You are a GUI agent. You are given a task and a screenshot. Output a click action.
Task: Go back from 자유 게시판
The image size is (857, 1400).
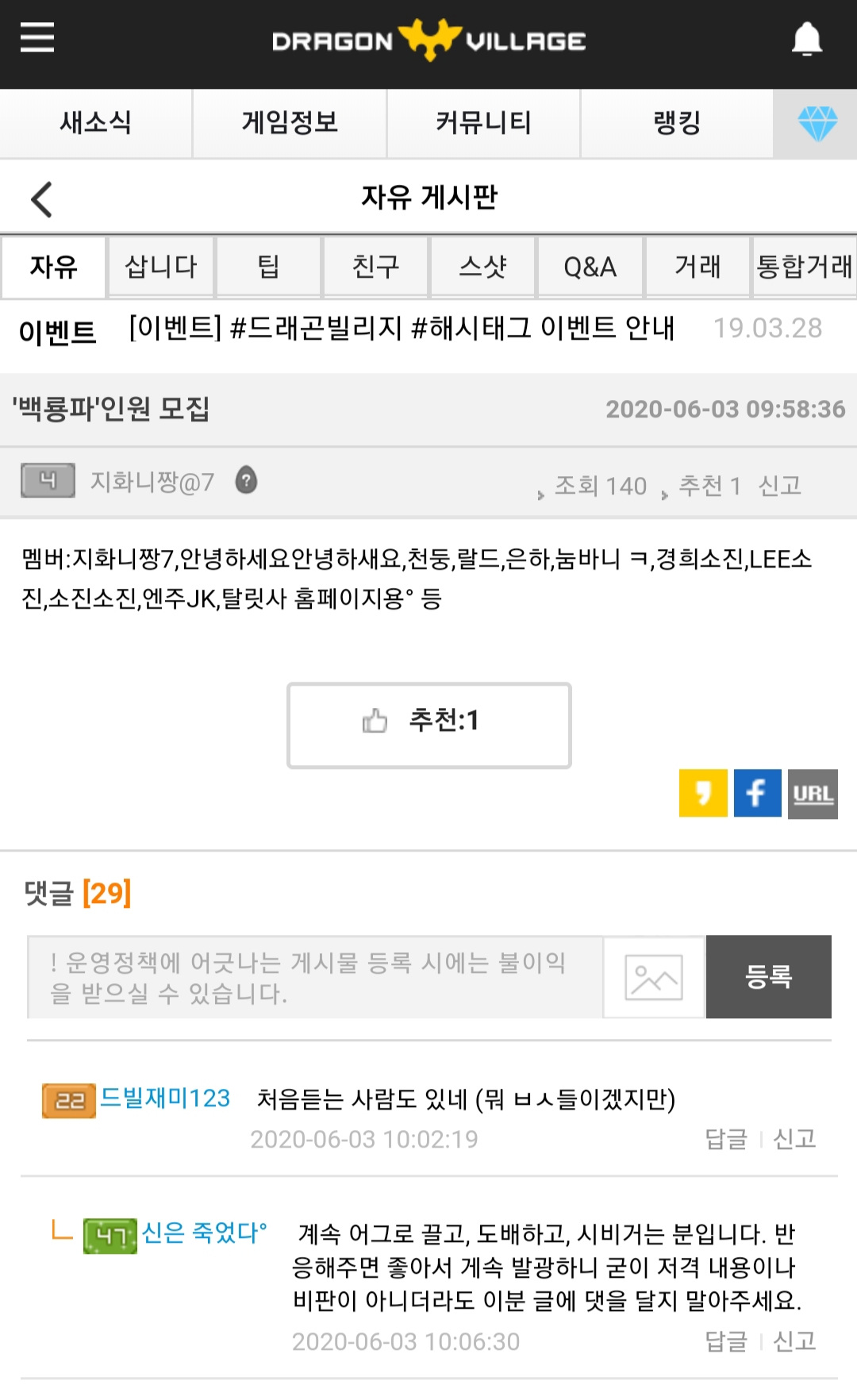[x=42, y=199]
